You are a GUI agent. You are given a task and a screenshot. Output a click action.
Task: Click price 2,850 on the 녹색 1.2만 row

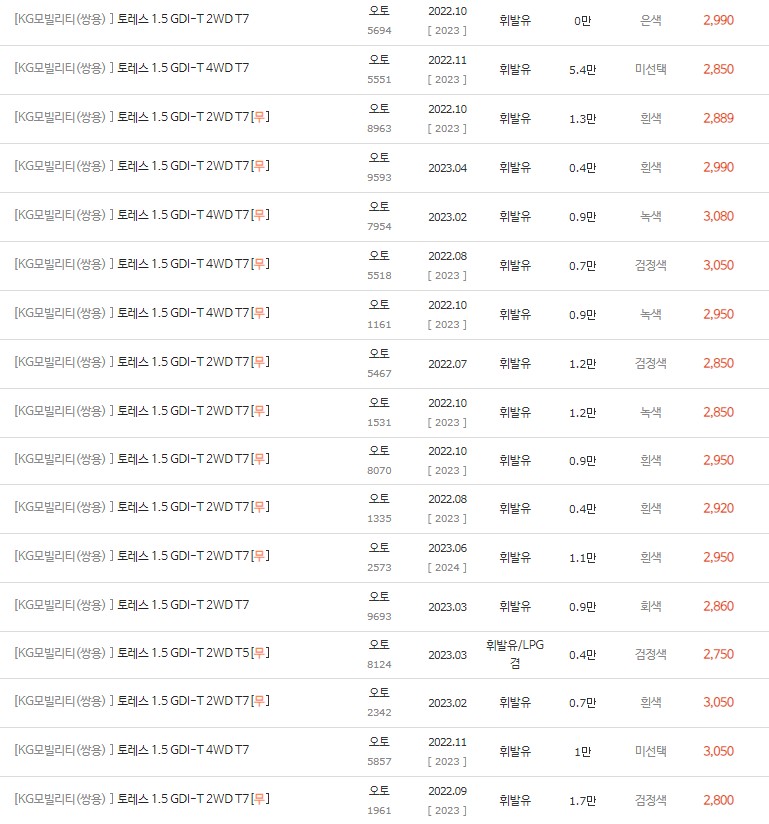pos(718,410)
